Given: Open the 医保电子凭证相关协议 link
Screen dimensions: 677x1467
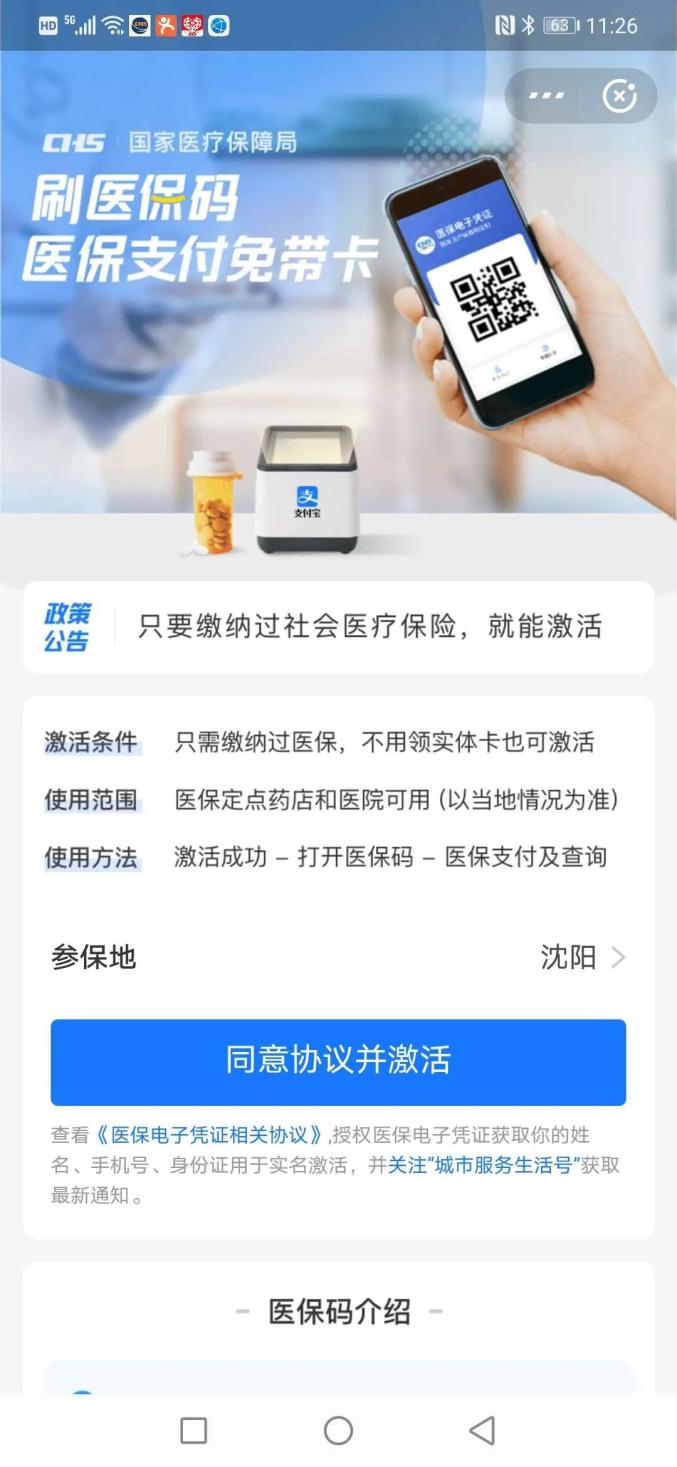Looking at the screenshot, I should click(211, 1135).
